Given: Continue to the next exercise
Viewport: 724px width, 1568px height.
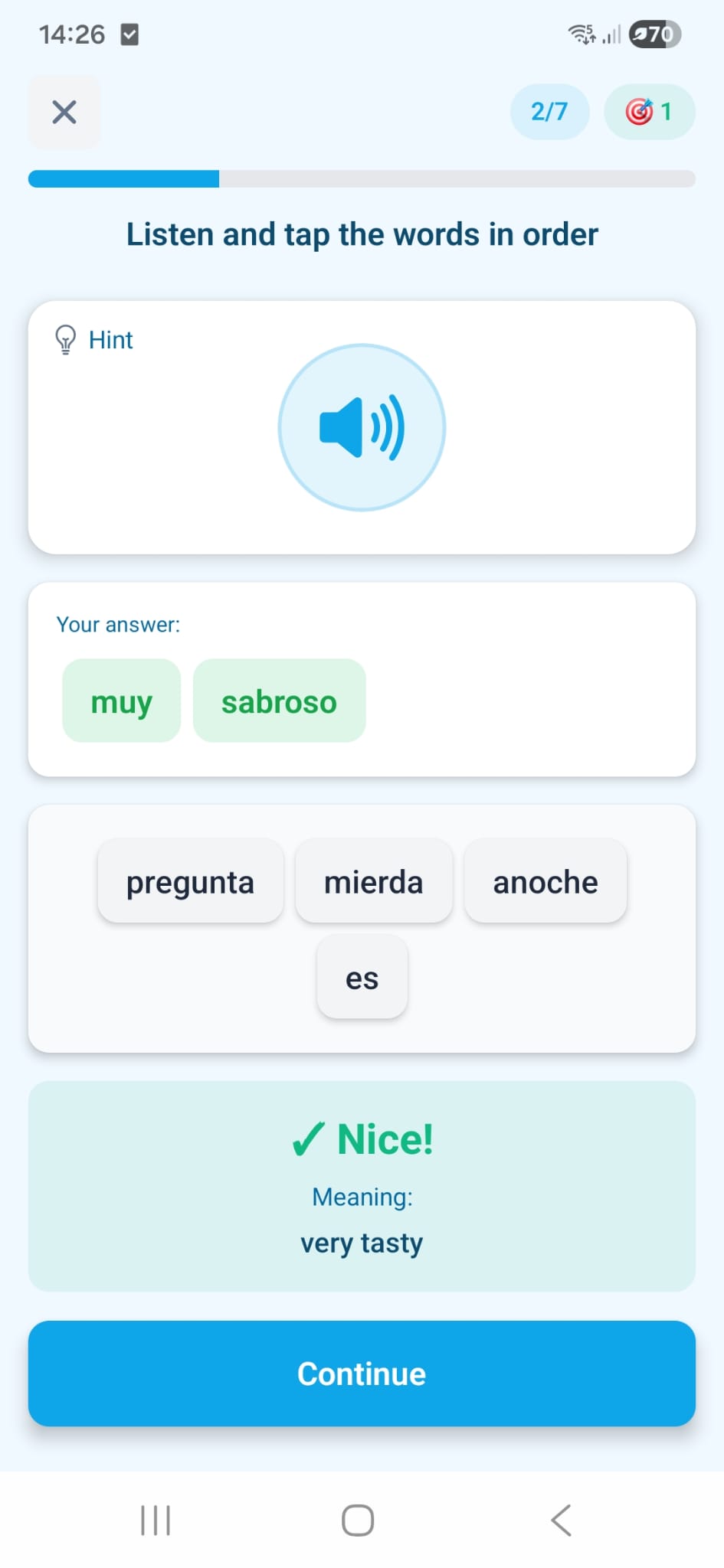Looking at the screenshot, I should pos(362,1374).
